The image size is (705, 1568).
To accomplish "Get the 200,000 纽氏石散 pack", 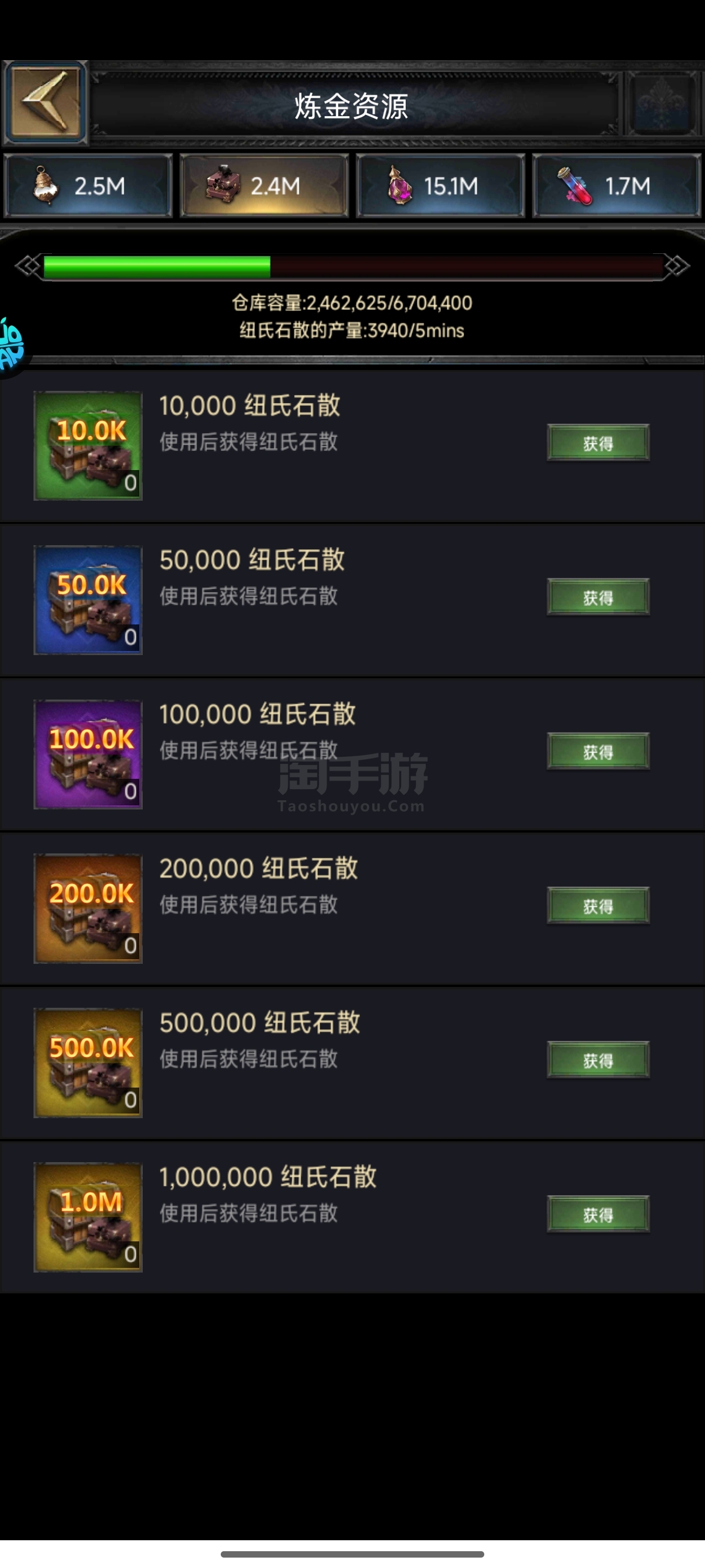I will pos(598,905).
